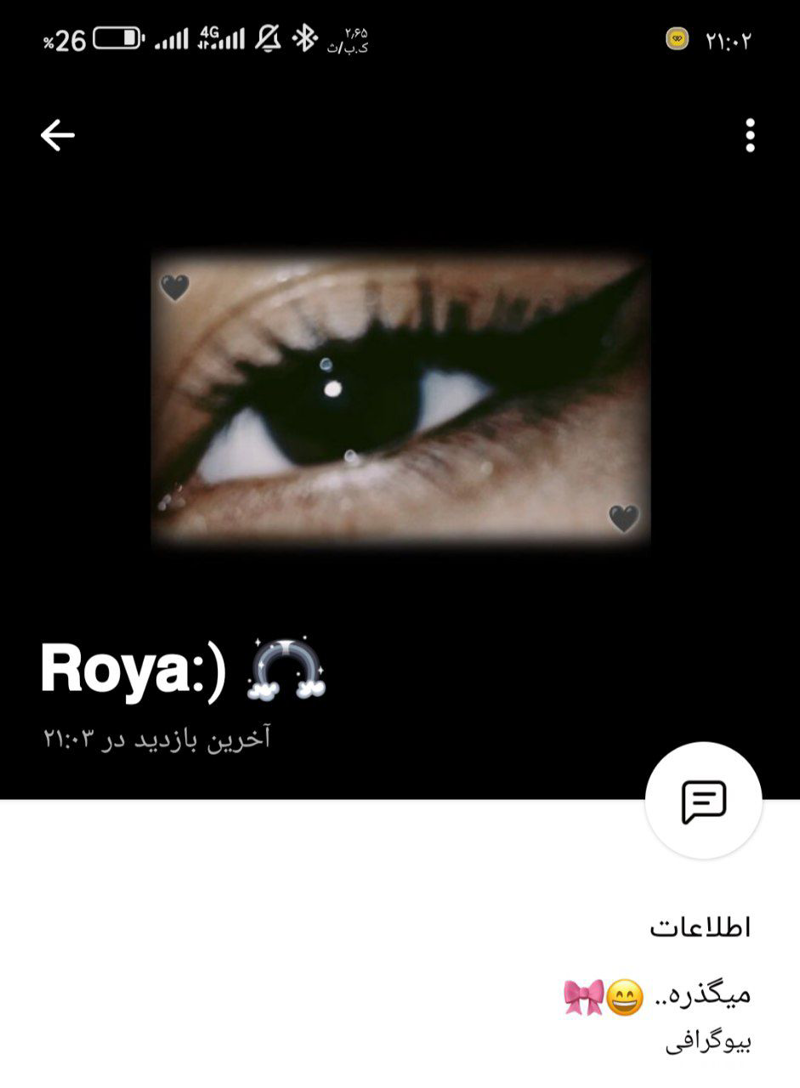Go back using the top arrow
The width and height of the screenshot is (800, 1088).
[x=58, y=135]
